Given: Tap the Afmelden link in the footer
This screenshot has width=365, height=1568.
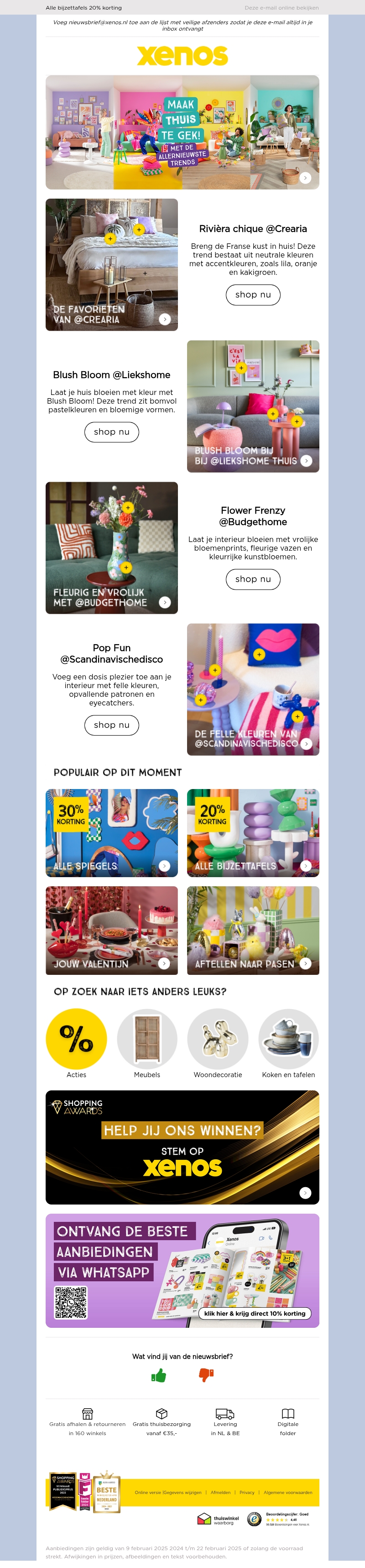Looking at the screenshot, I should click(x=220, y=1493).
